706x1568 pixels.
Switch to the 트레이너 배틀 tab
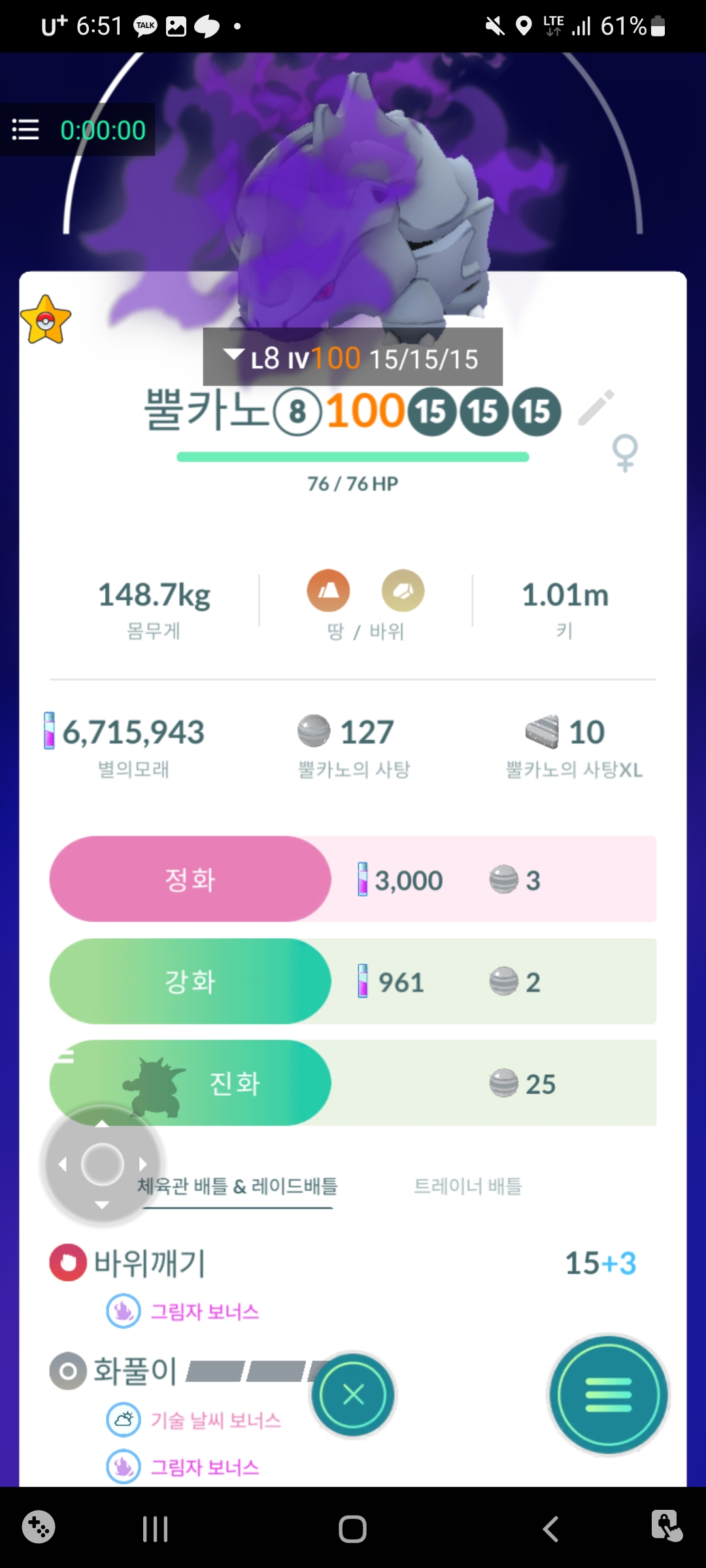(x=468, y=1186)
